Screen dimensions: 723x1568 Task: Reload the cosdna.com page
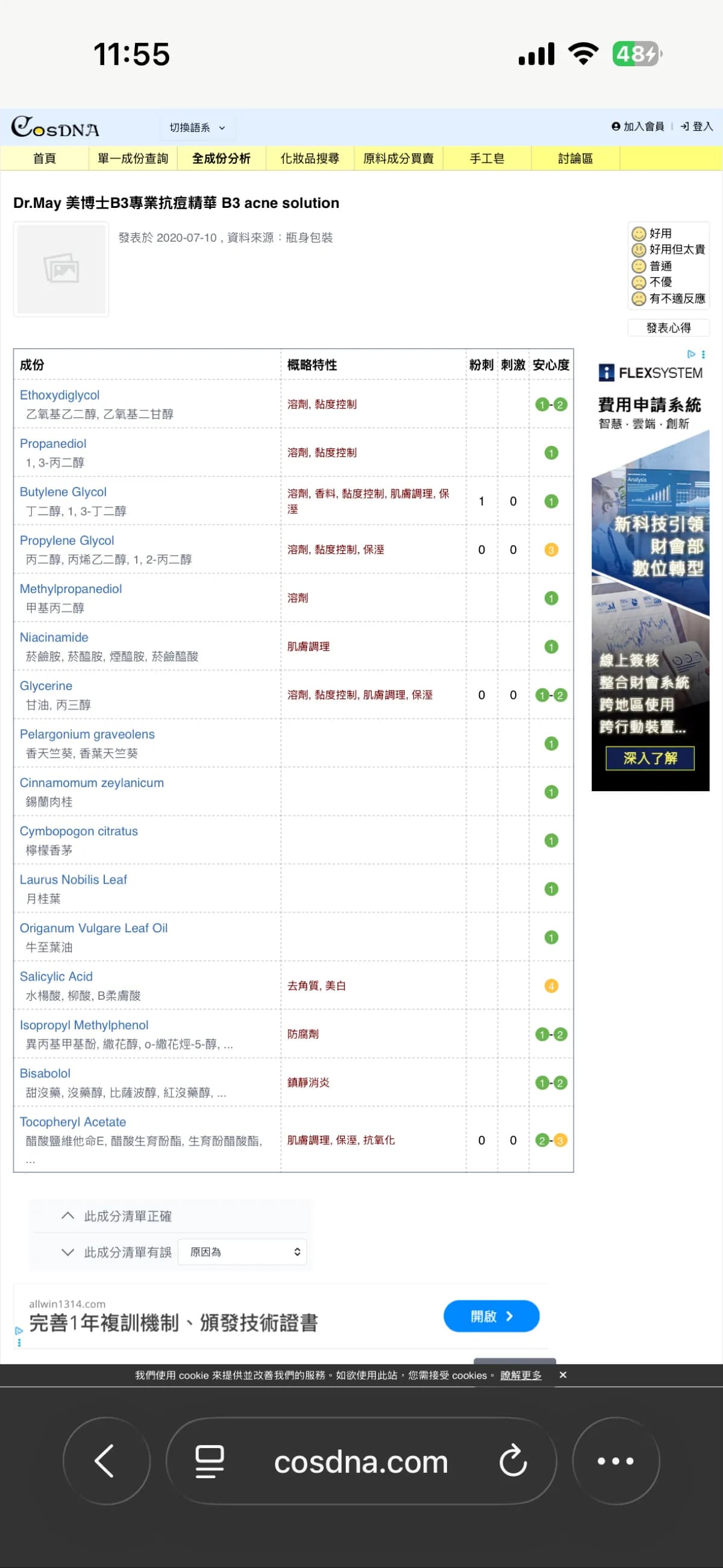pos(513,1461)
